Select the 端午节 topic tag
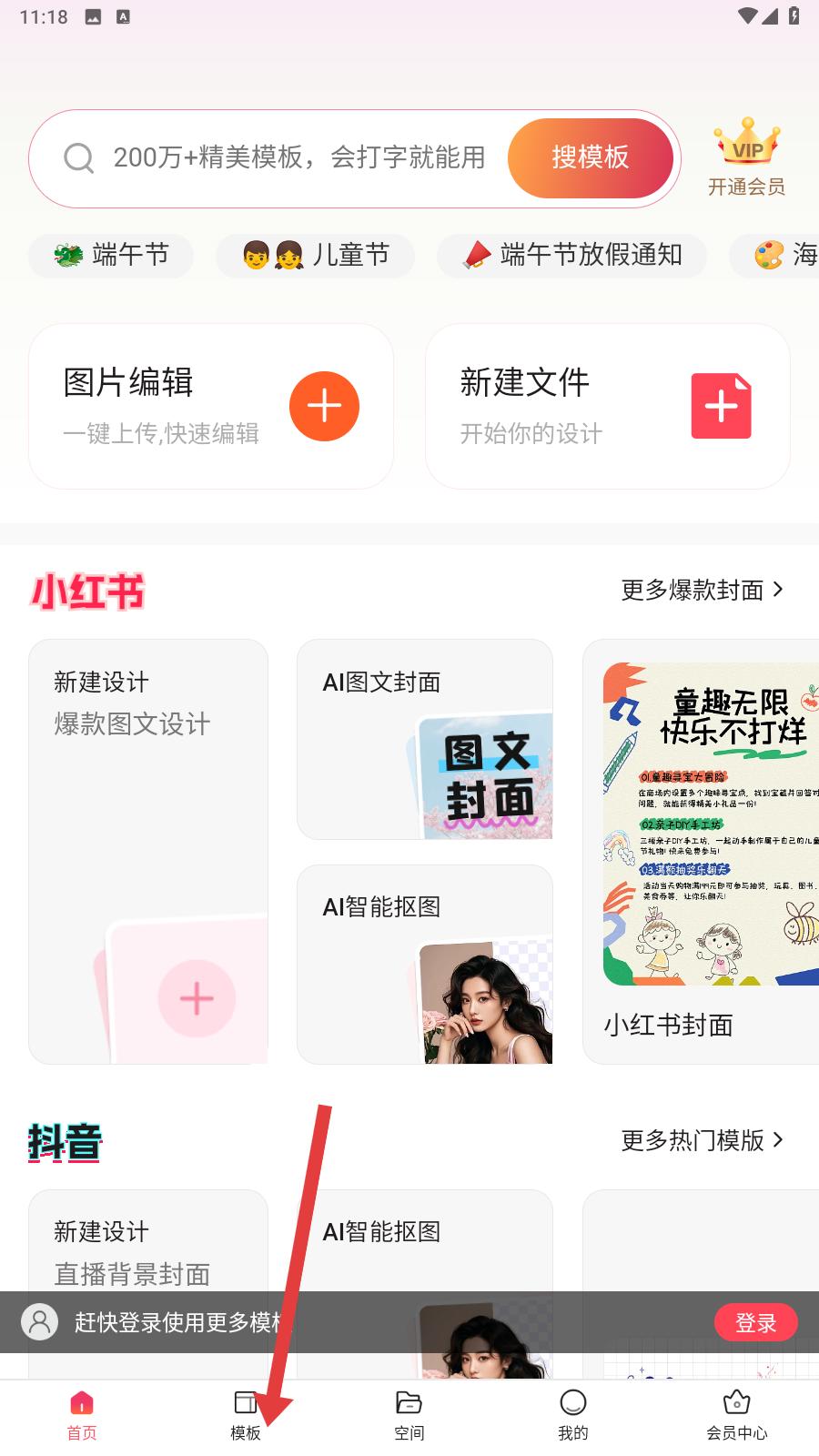The height and width of the screenshot is (1456, 819). coord(109,256)
